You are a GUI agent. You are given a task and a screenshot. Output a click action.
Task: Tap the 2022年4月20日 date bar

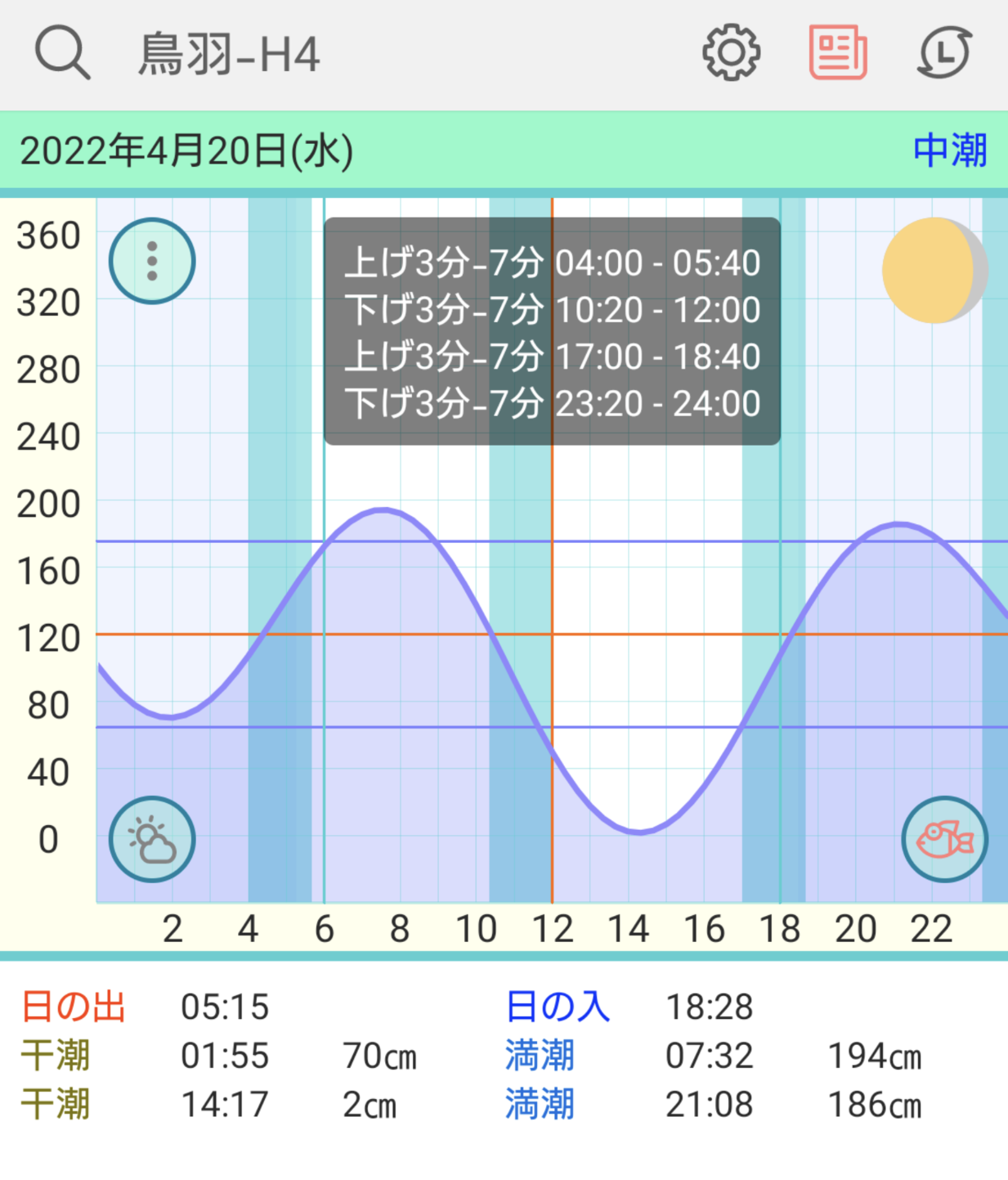186,151
